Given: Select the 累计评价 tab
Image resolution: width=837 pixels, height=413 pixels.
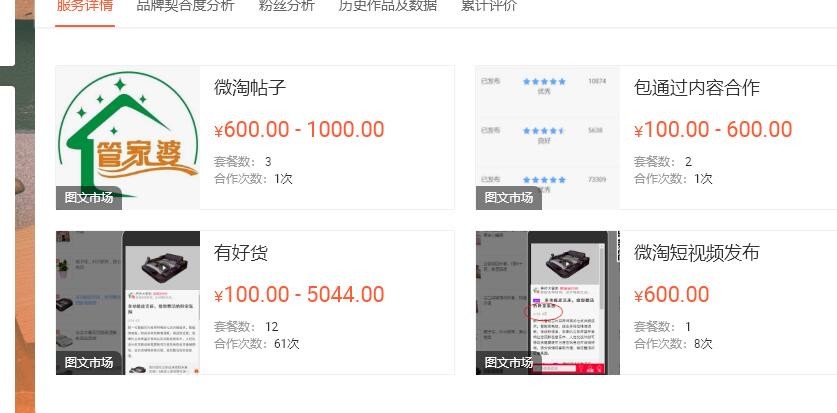Looking at the screenshot, I should click(489, 6).
